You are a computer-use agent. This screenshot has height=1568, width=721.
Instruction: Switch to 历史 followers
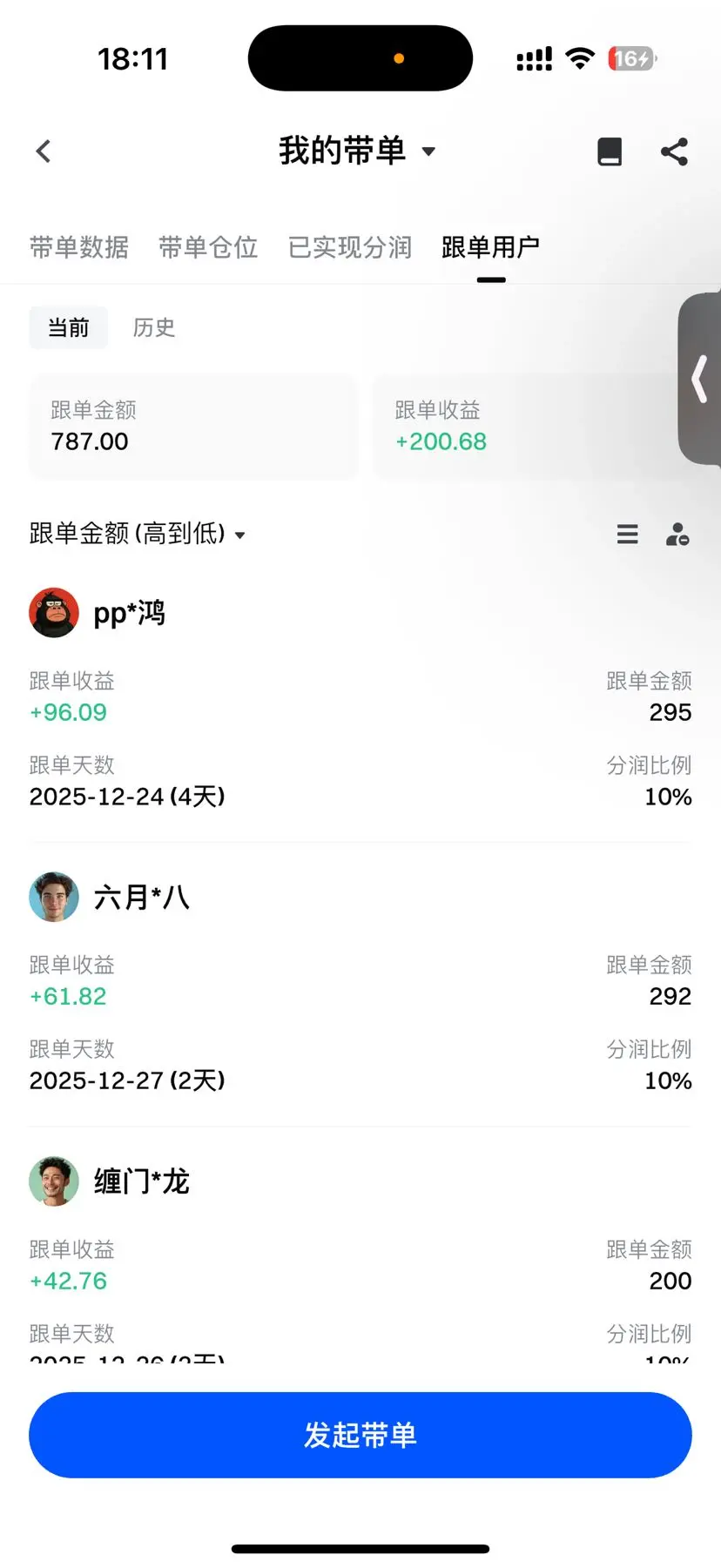[154, 327]
